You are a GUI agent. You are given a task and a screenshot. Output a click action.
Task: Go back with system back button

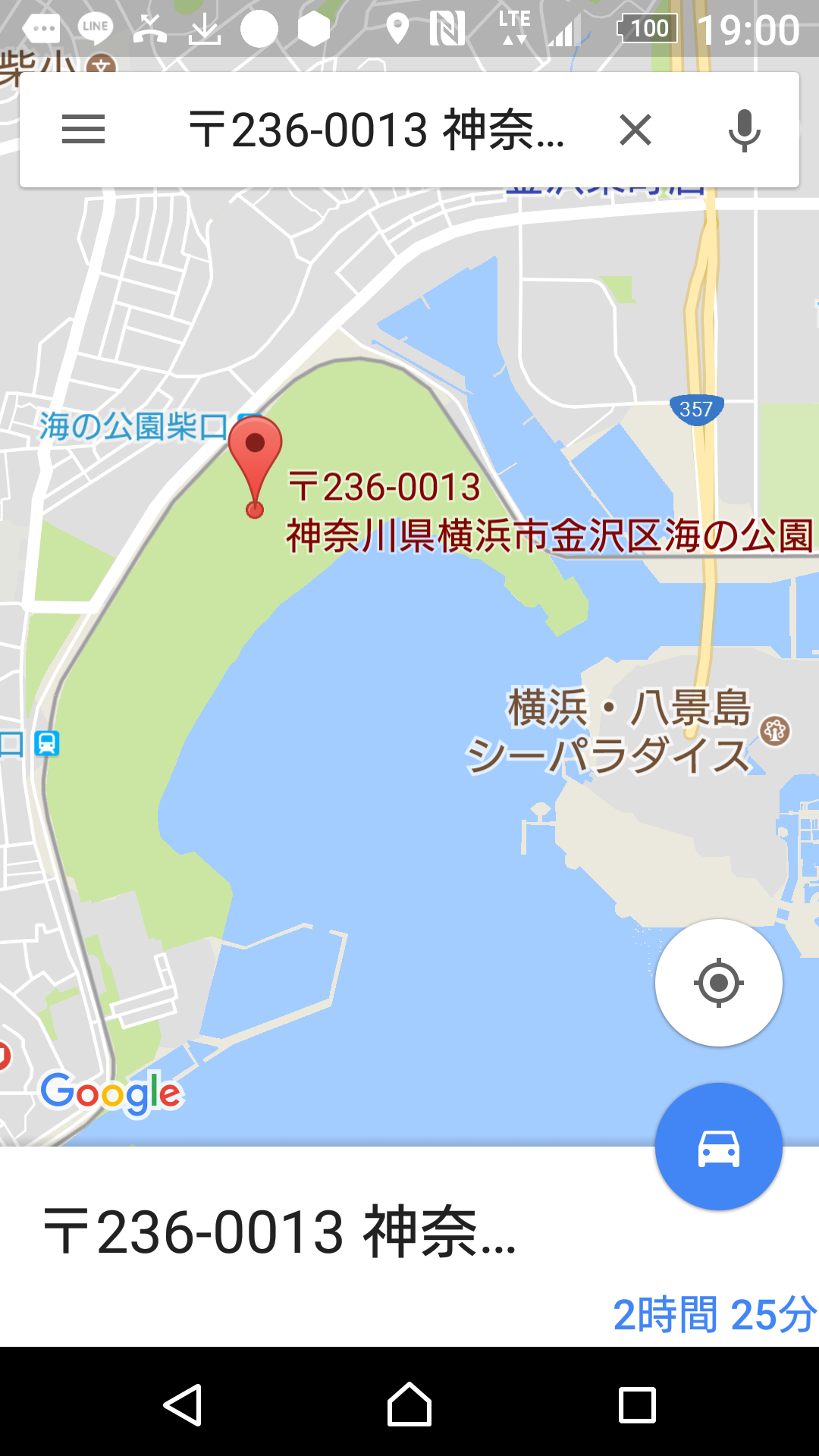pos(183,1405)
